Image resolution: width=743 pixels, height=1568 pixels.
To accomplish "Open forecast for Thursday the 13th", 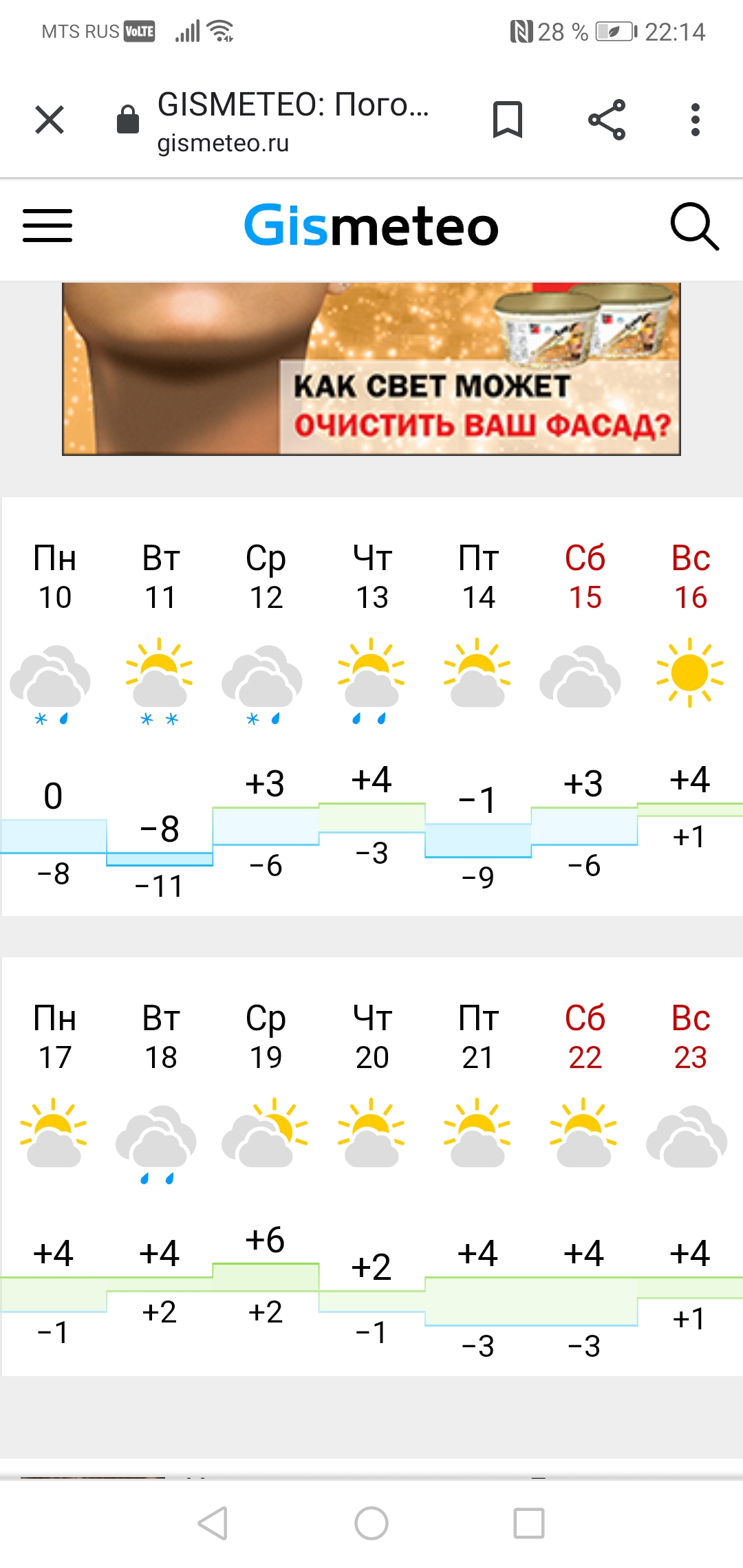I will pos(372,708).
